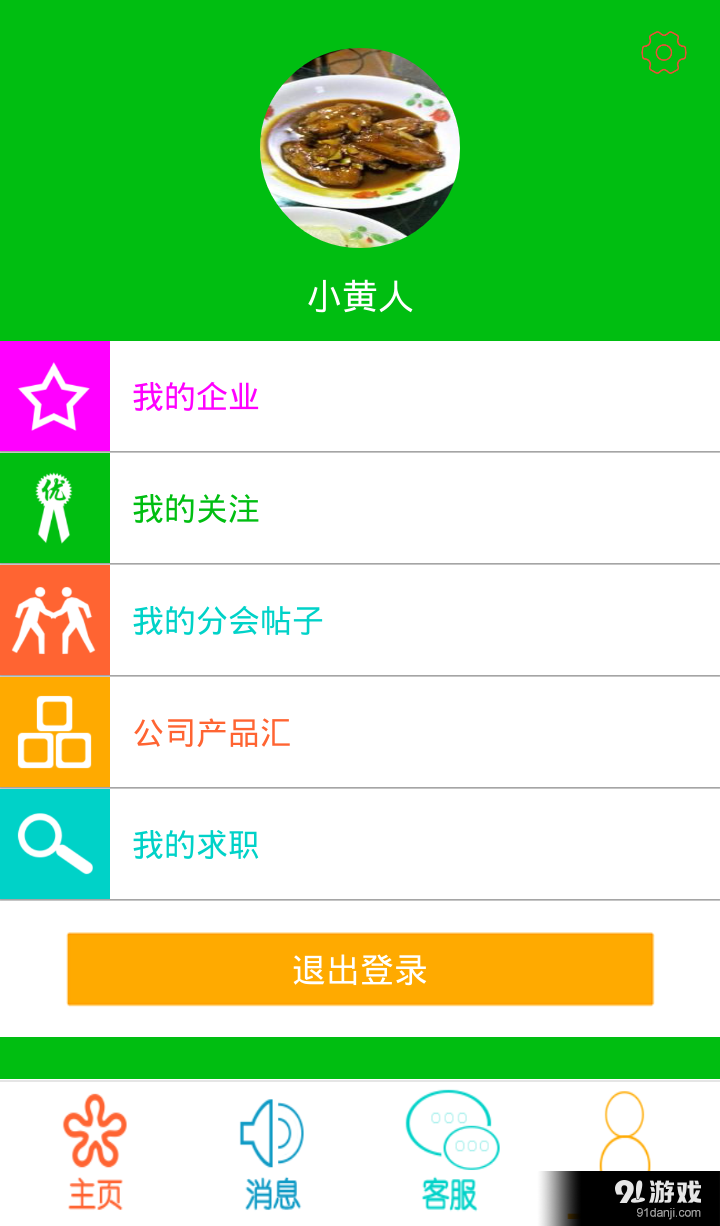This screenshot has width=720, height=1226.
Task: Select the building blocks icon for 公司产品汇
Action: tap(55, 732)
